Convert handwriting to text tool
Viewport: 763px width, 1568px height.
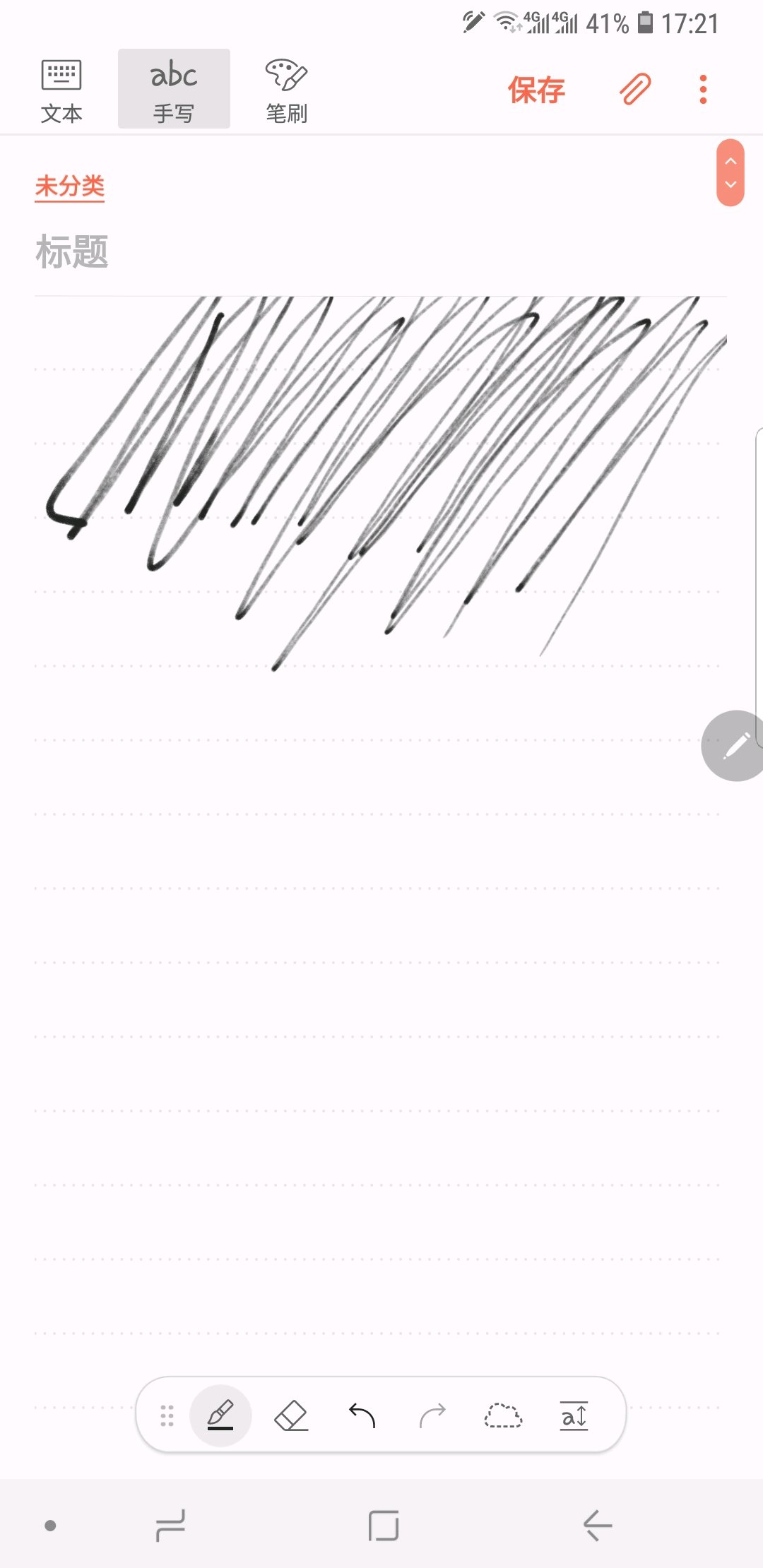[574, 1415]
